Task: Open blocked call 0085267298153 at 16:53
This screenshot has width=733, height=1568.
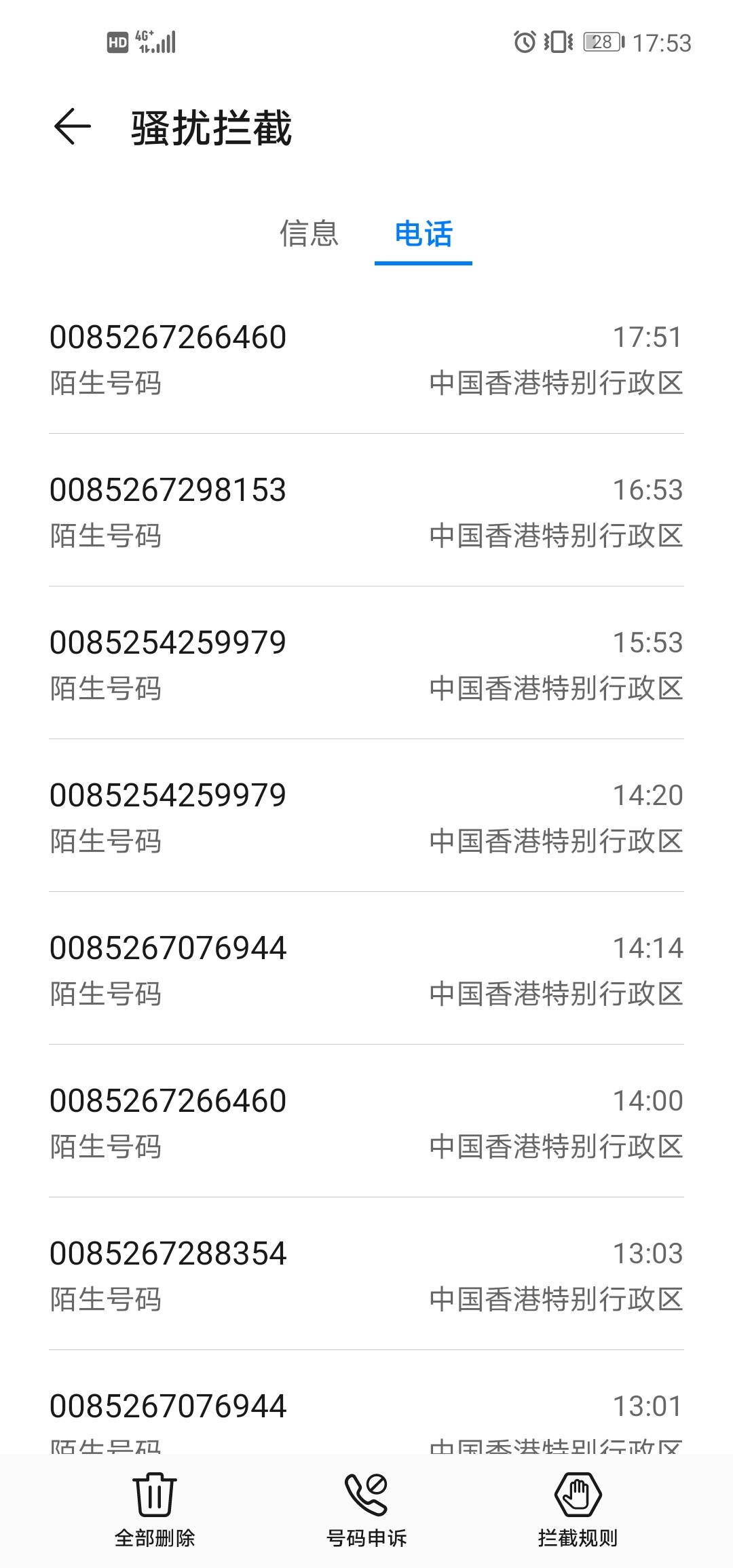Action: pos(366,510)
